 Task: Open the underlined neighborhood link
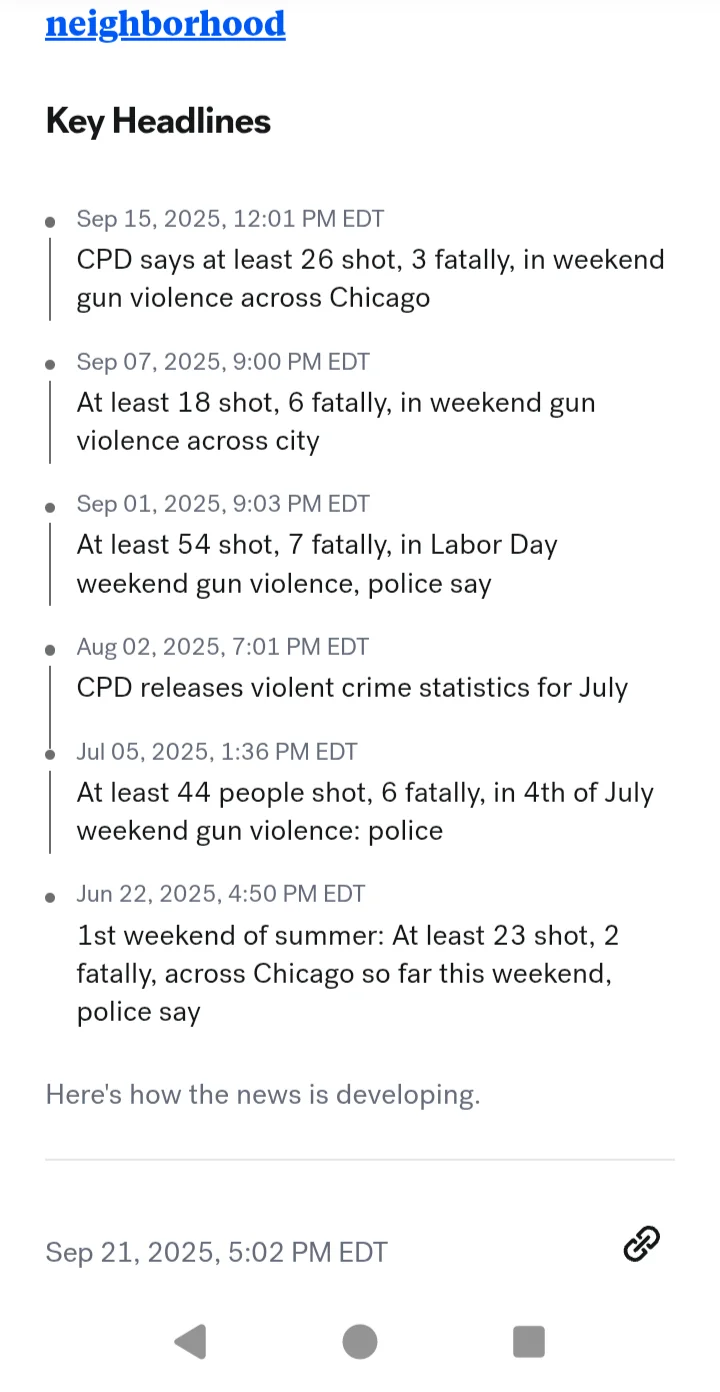(x=165, y=24)
